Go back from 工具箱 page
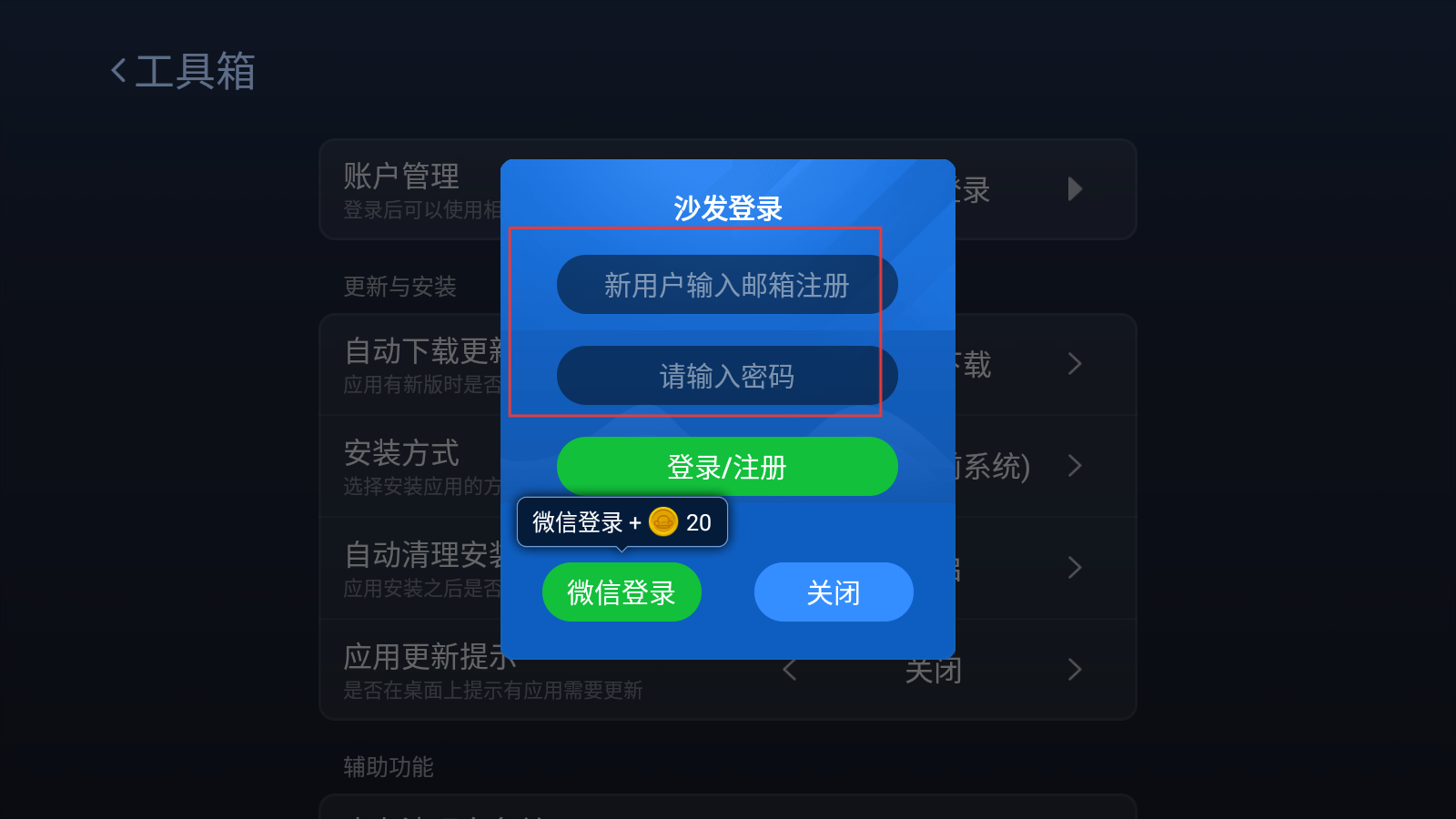Image resolution: width=1456 pixels, height=819 pixels. coord(118,71)
